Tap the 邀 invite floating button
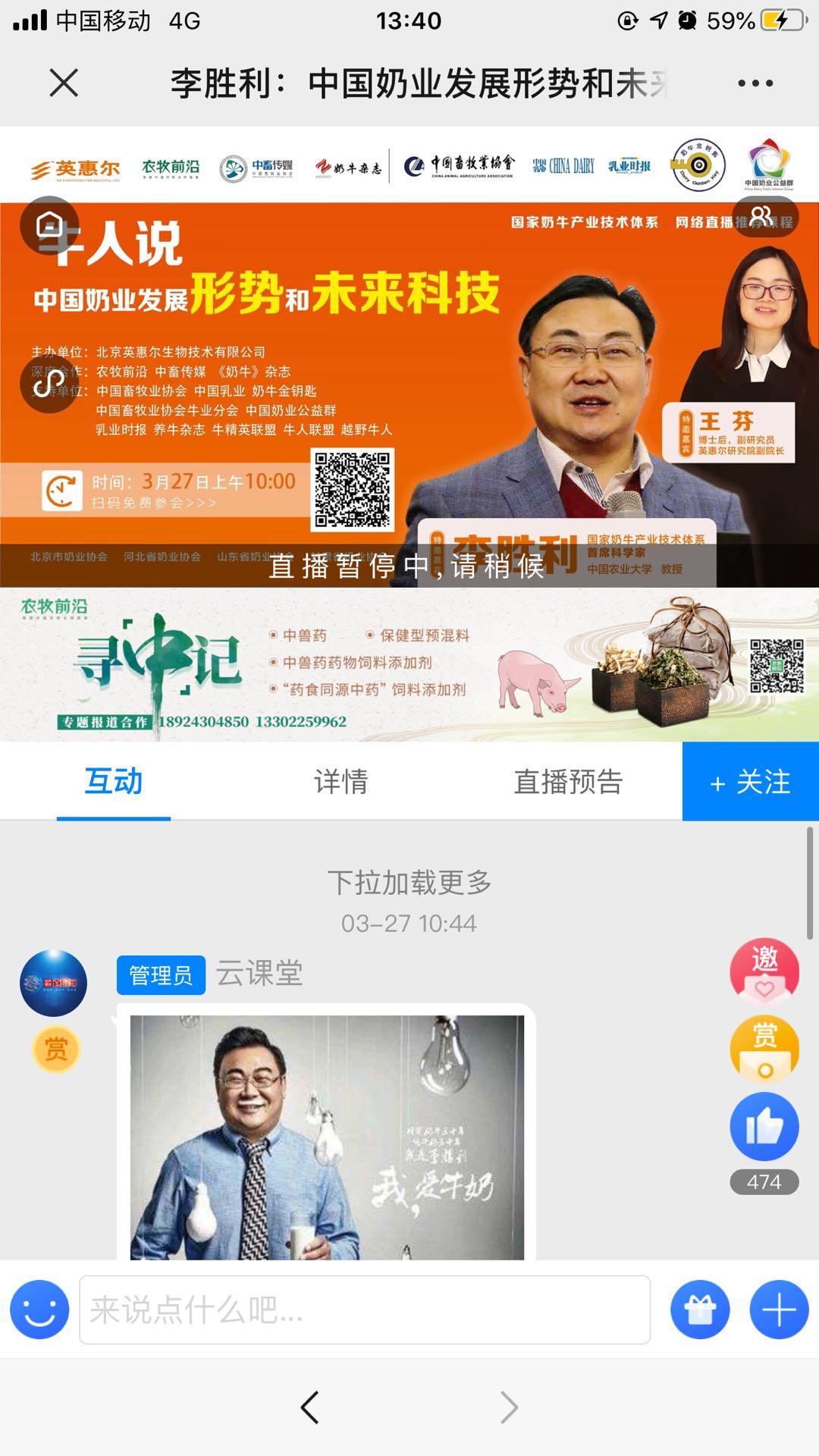This screenshot has height=1456, width=819. (764, 971)
